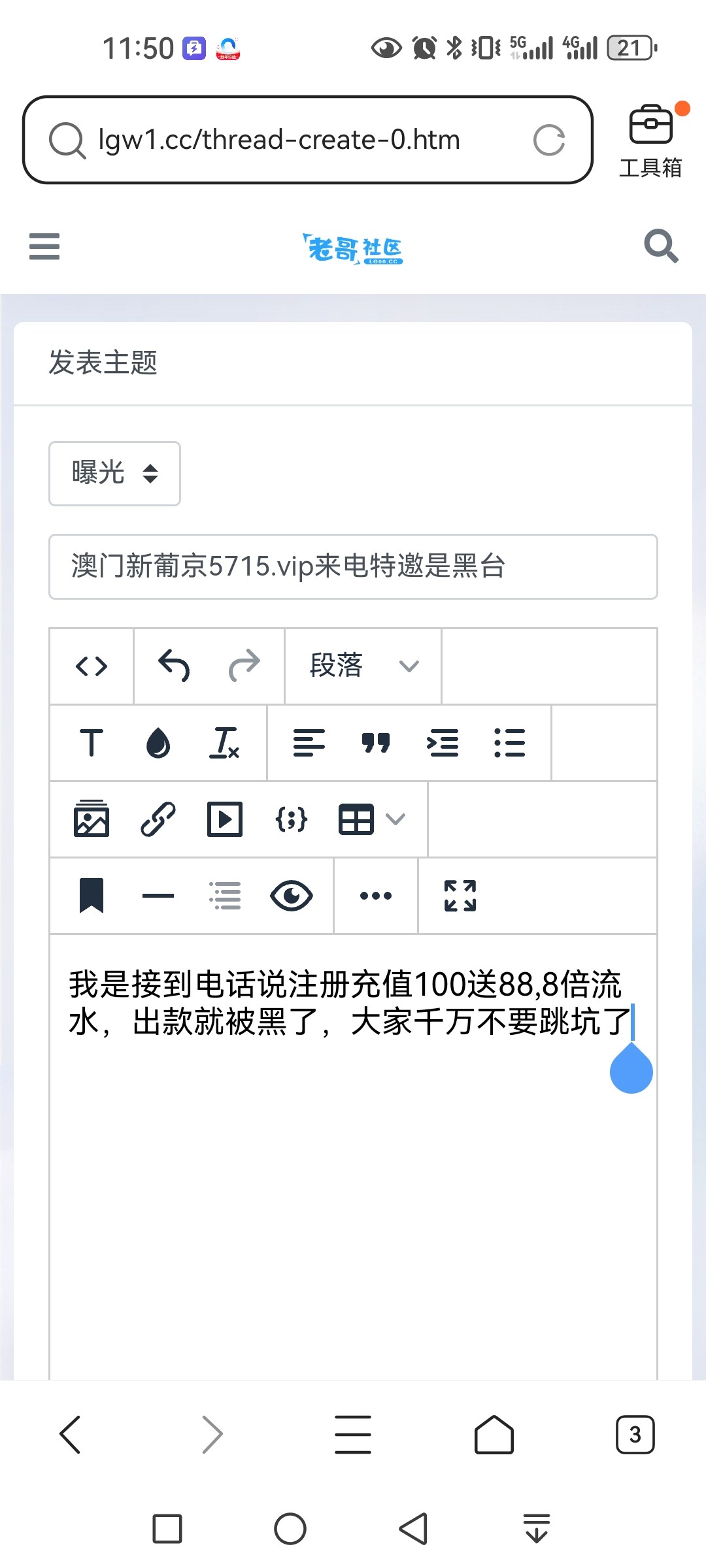This screenshot has height=1568, width=706.
Task: Expand the editor to fullscreen
Action: pyautogui.click(x=460, y=895)
